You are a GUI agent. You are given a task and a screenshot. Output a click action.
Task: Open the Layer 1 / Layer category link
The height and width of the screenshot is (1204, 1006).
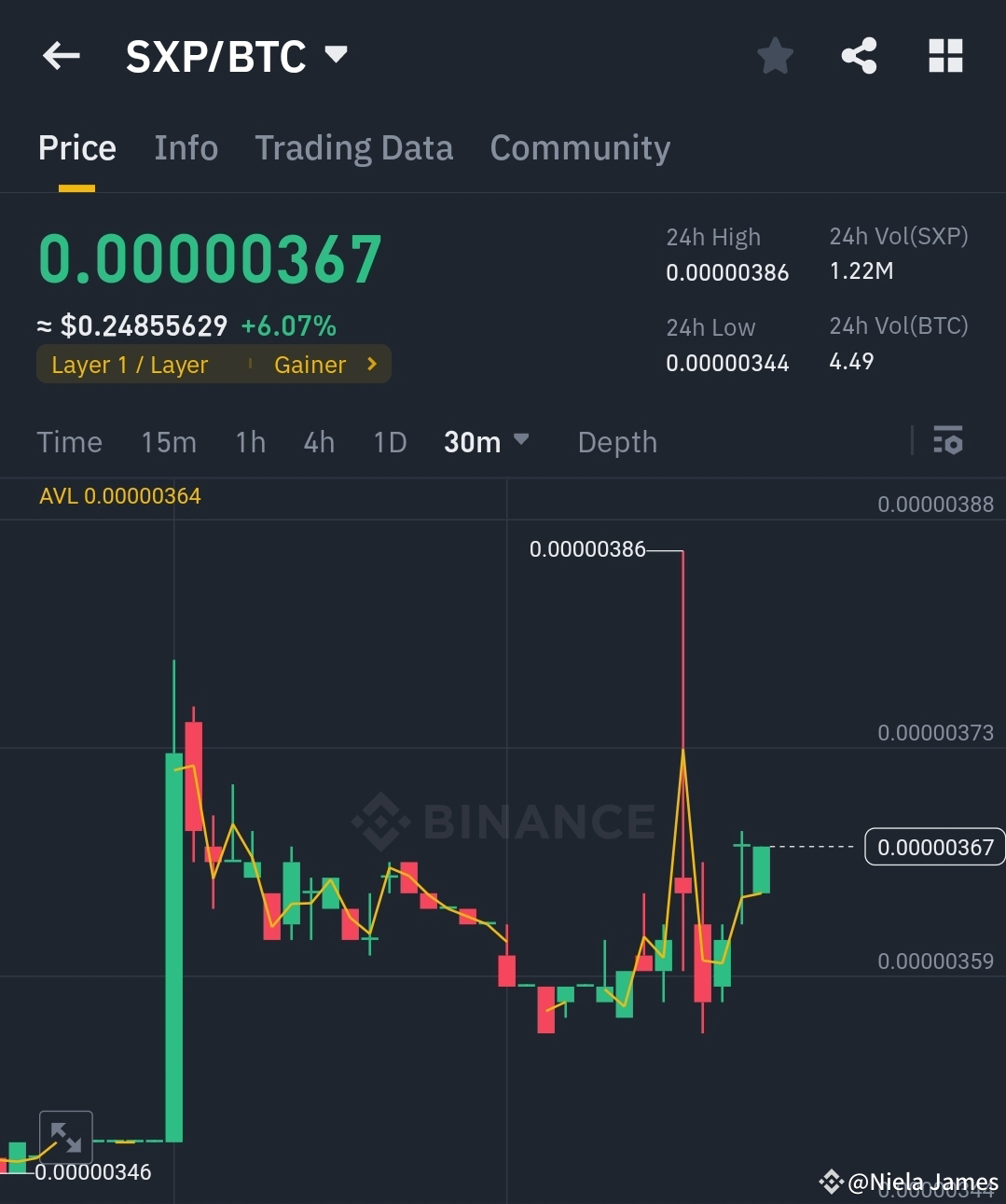[130, 365]
